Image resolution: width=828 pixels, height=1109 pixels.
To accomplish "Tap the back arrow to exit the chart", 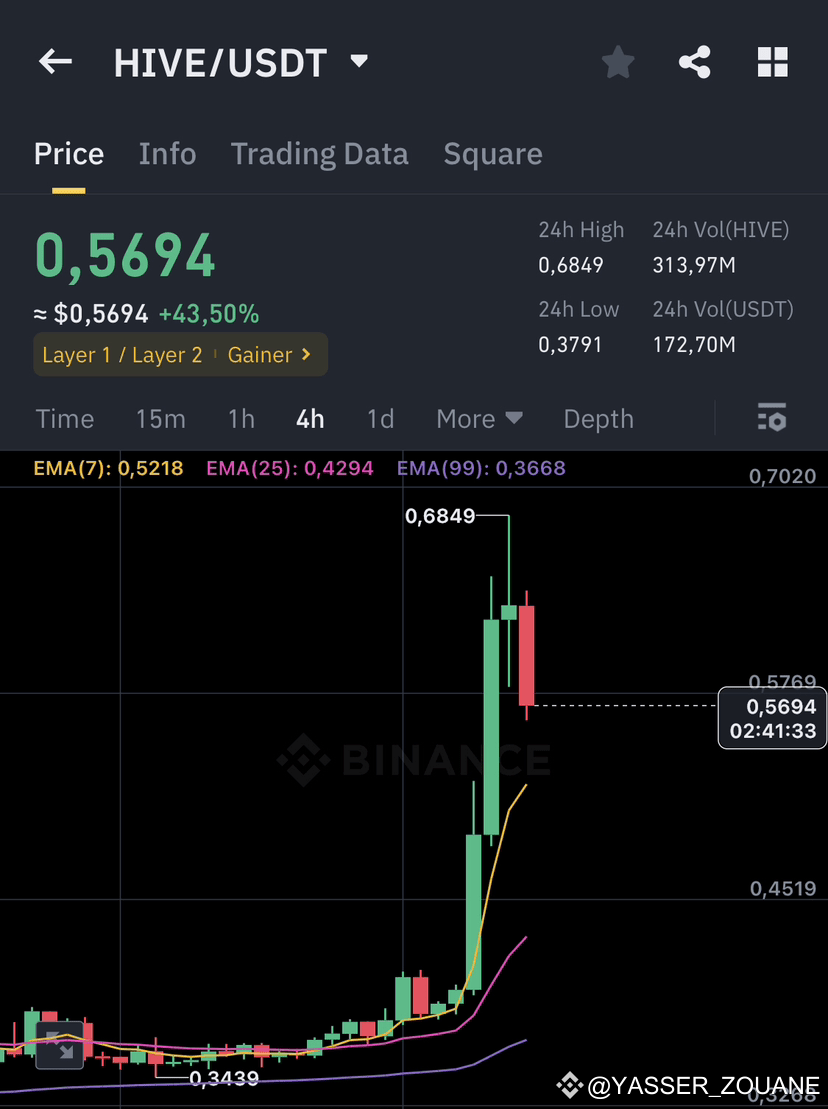I will click(55, 62).
